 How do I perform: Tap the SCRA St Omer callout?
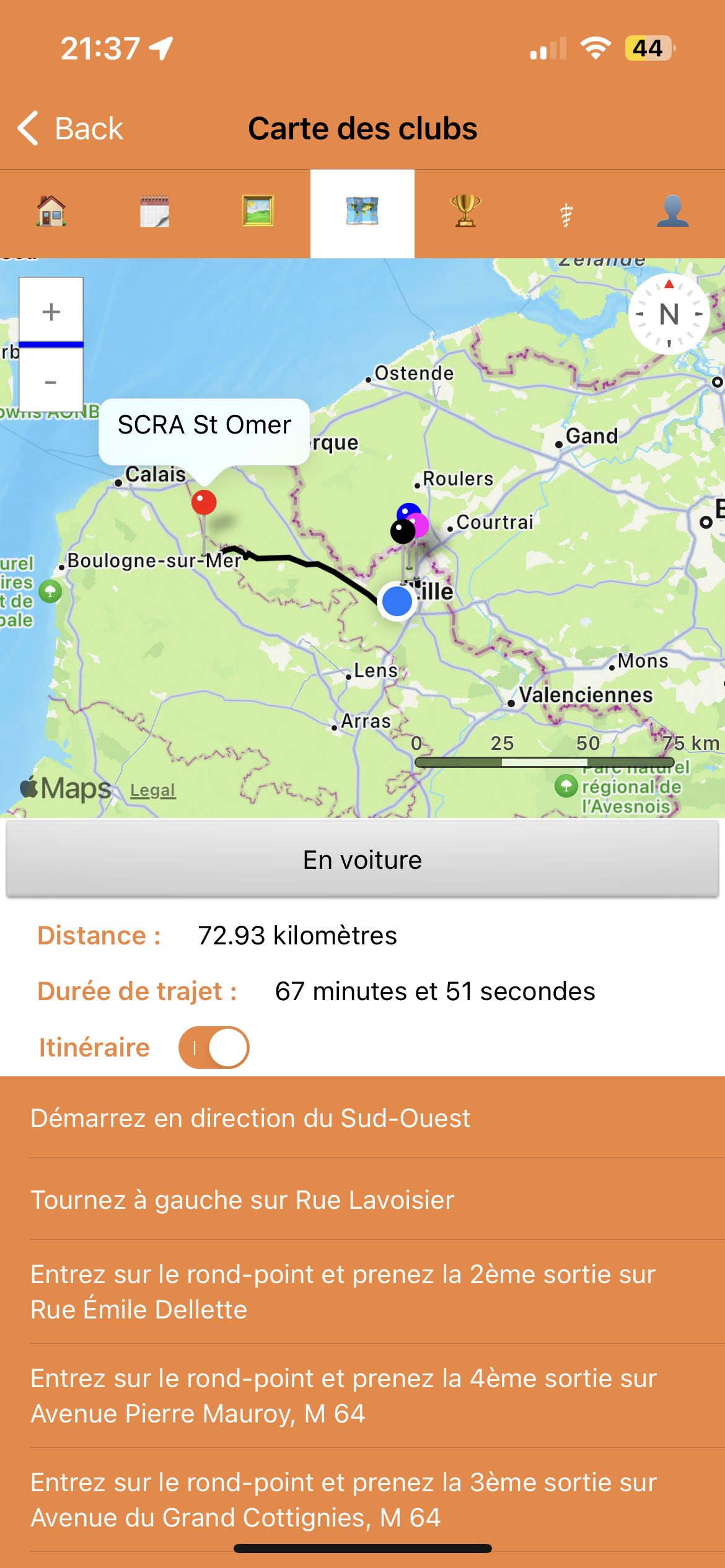(204, 426)
